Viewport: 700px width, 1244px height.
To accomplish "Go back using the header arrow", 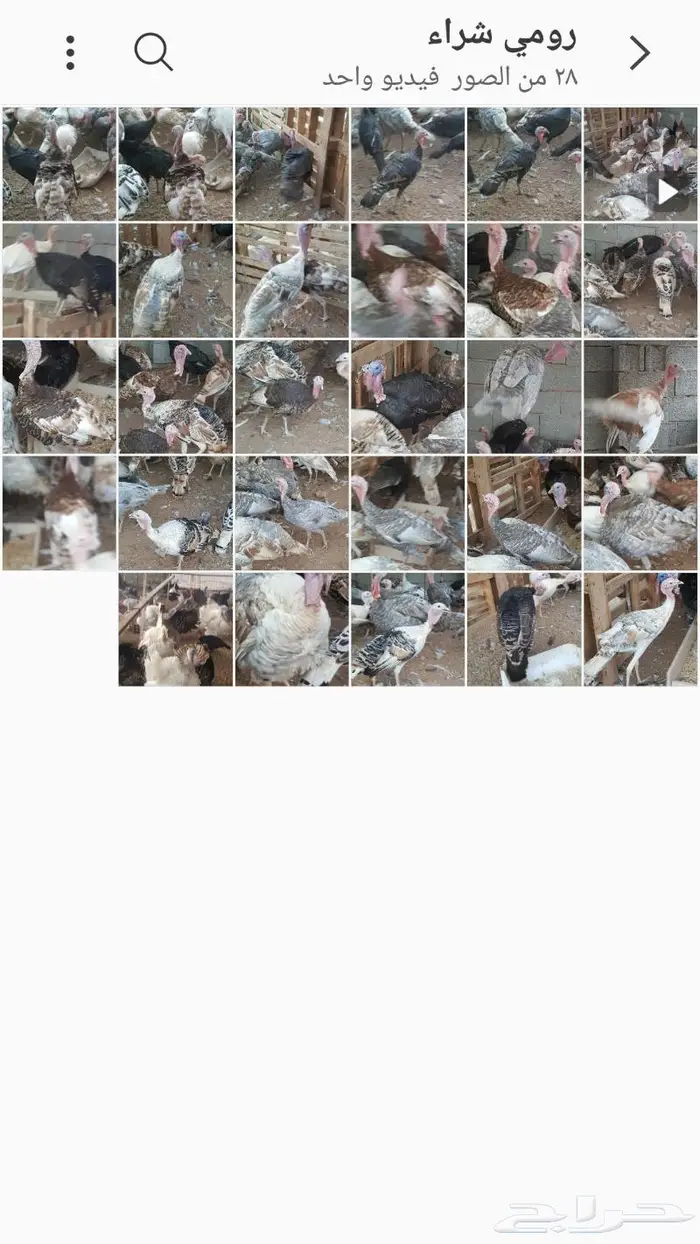I will (640, 53).
